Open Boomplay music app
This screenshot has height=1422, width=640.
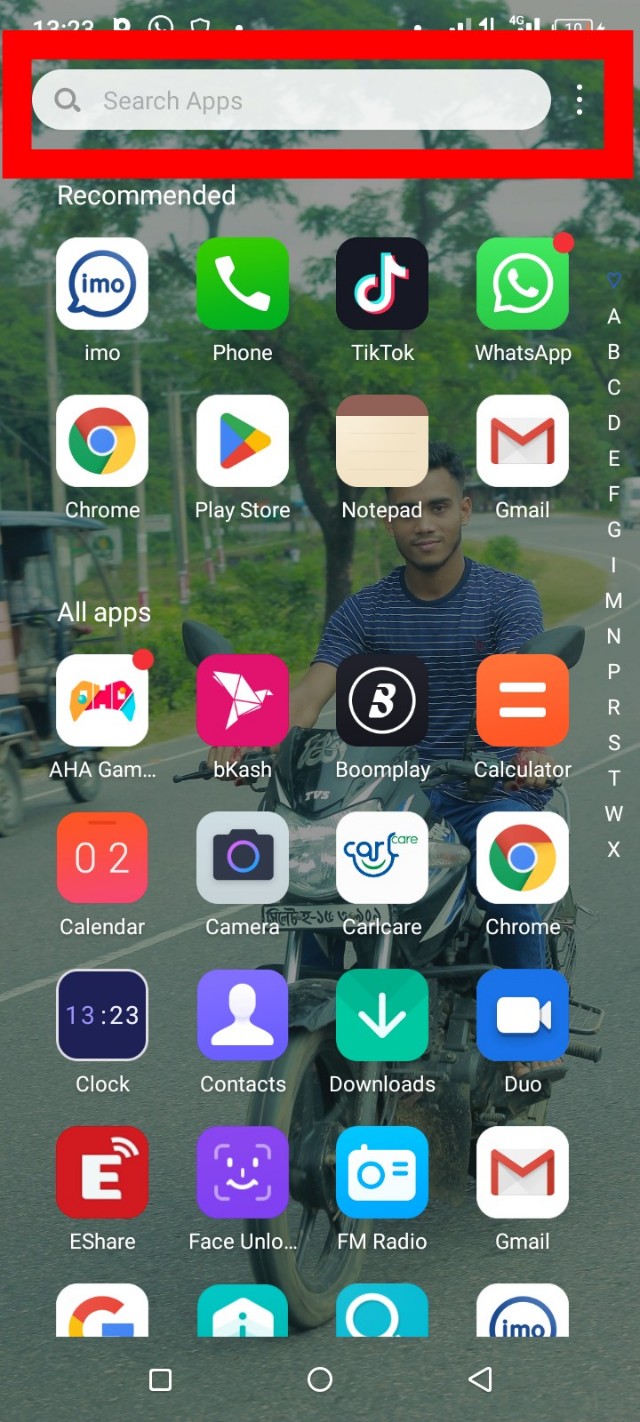coord(382,701)
